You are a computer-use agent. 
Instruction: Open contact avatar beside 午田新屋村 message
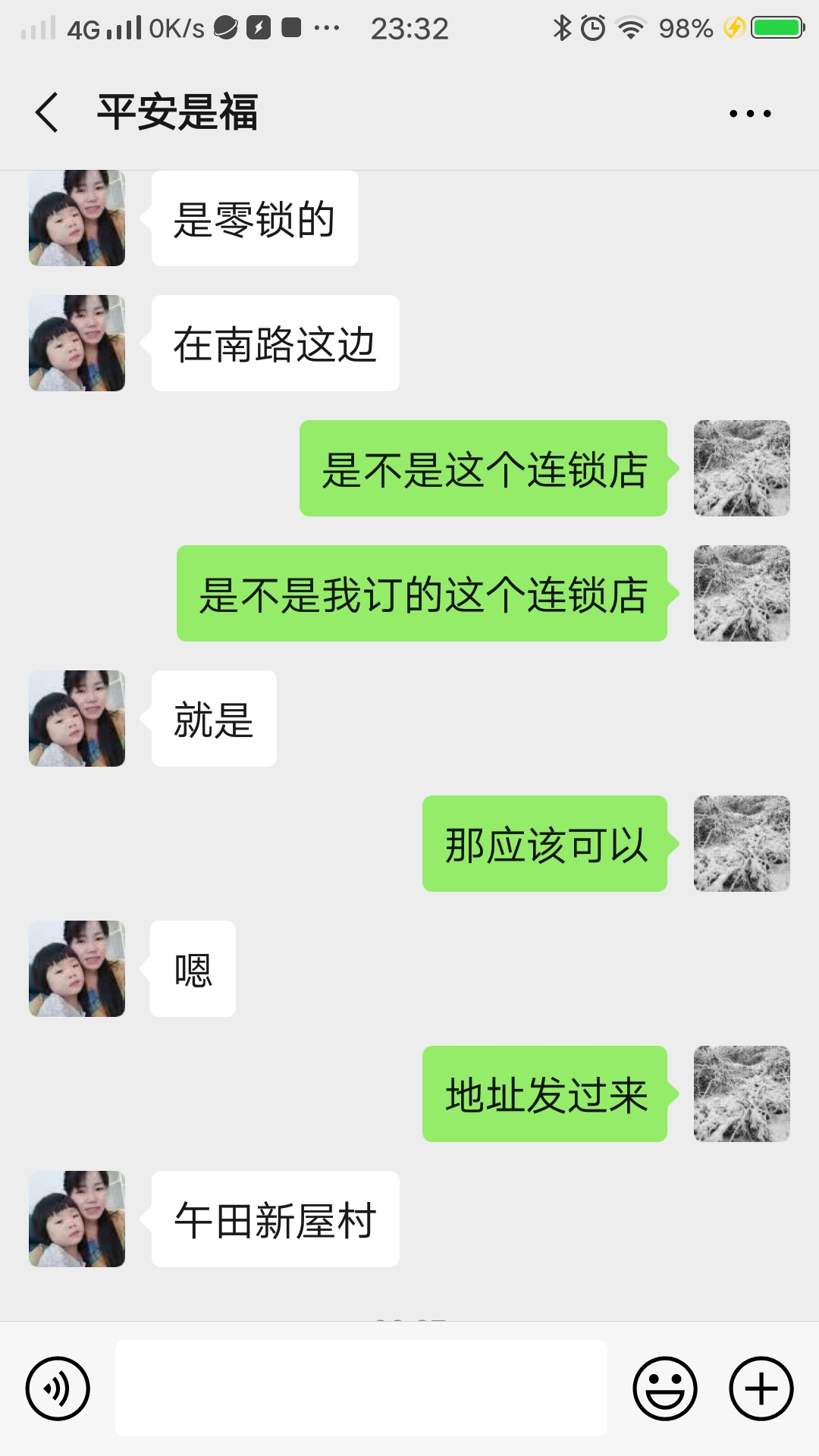click(77, 1219)
